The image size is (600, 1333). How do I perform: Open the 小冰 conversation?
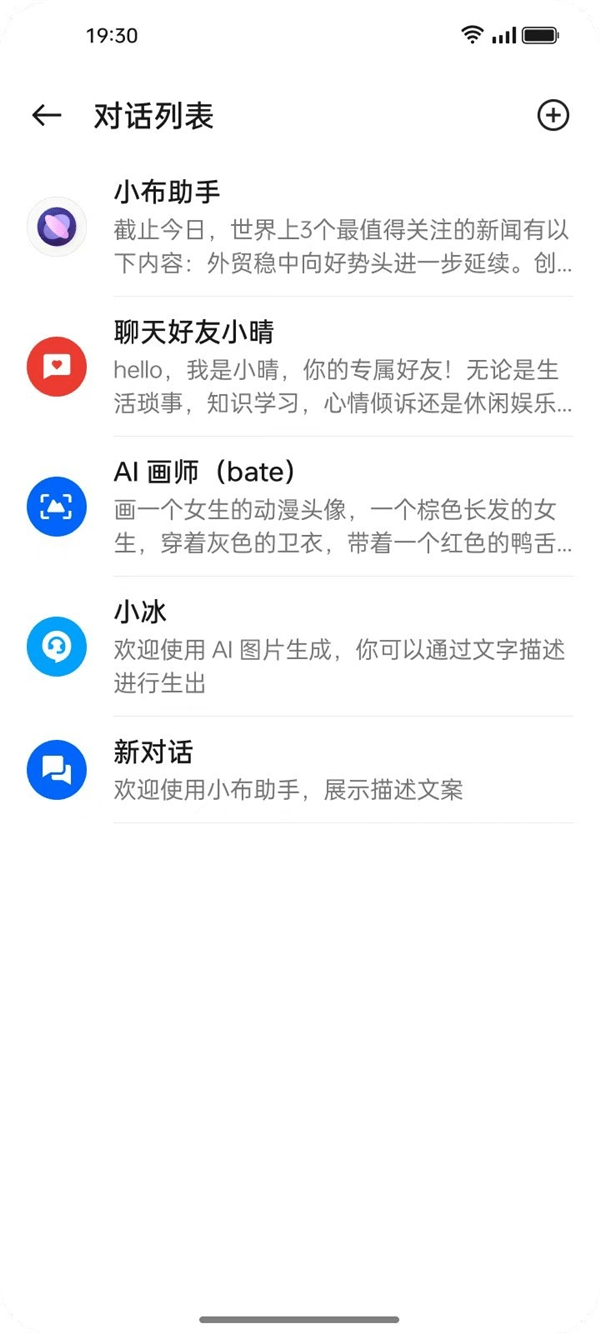[300, 647]
